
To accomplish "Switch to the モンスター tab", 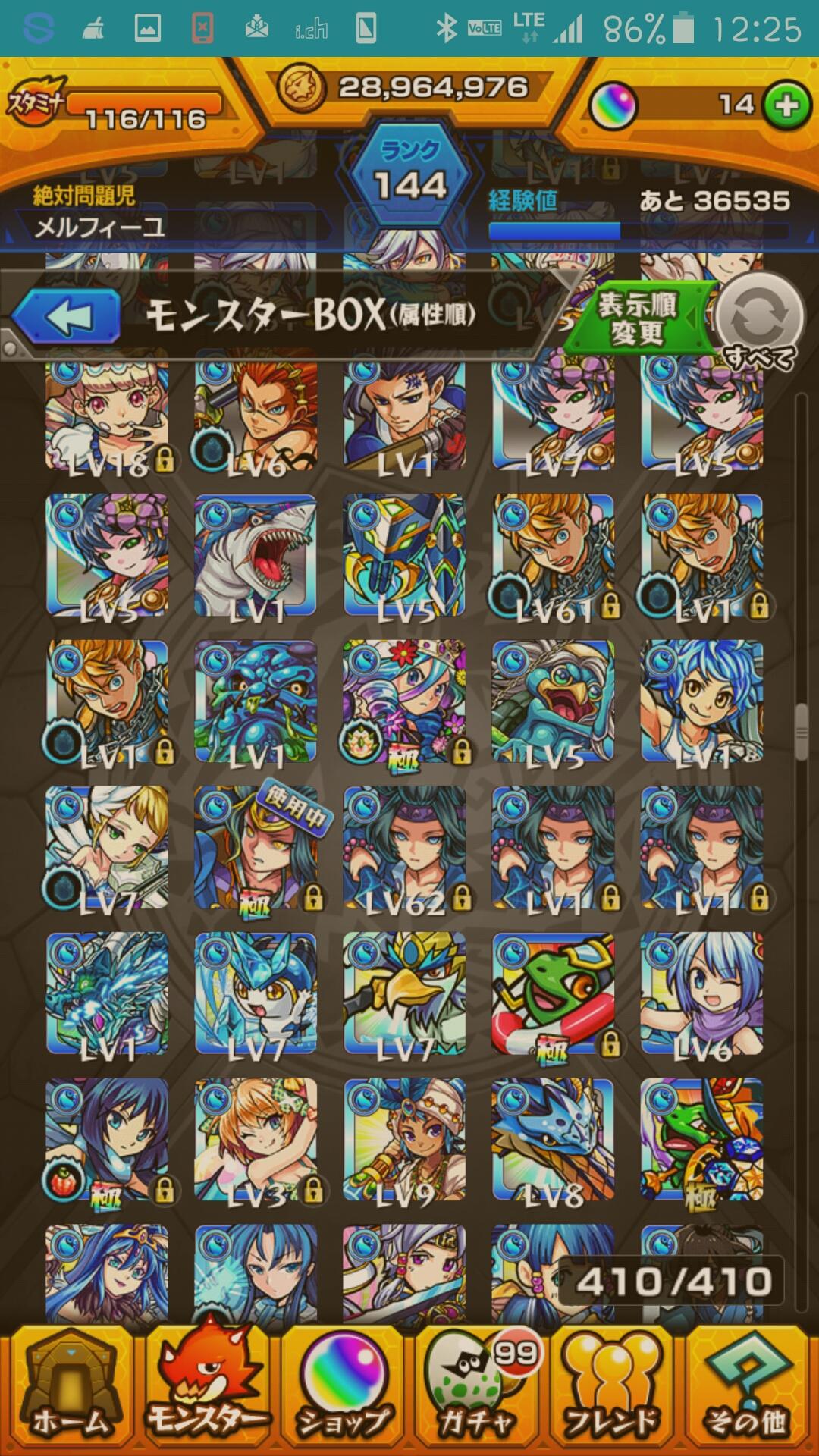I will [205, 1392].
